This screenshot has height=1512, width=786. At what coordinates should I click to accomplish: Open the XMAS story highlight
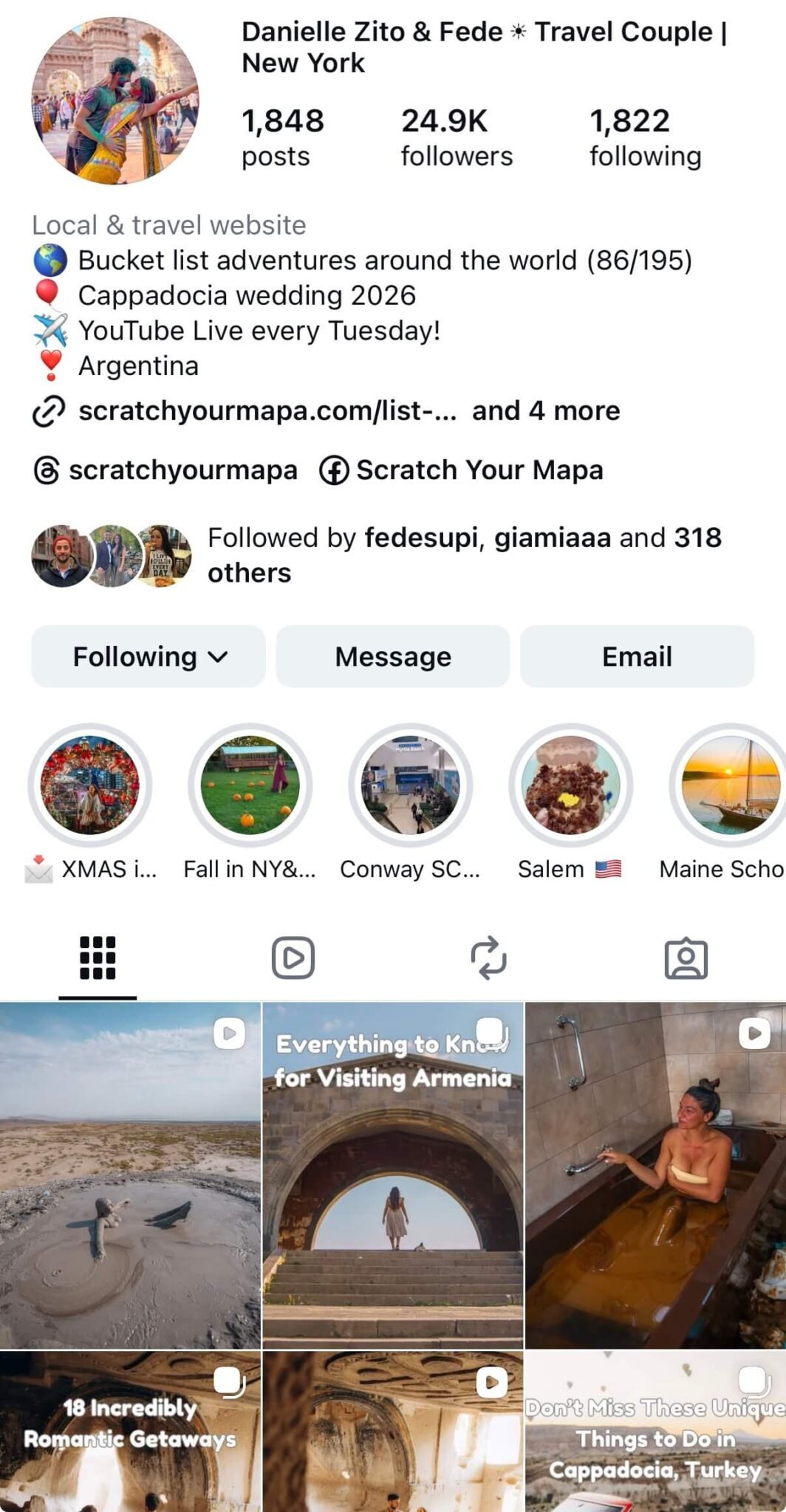click(x=92, y=786)
